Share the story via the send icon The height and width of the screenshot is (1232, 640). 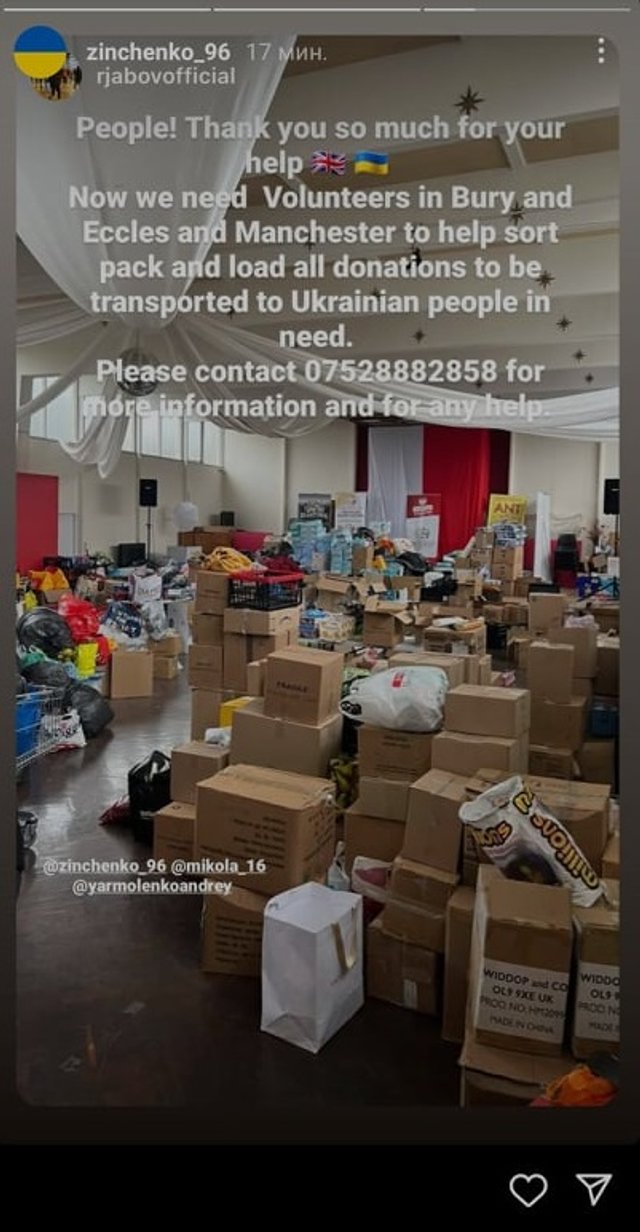[594, 1189]
